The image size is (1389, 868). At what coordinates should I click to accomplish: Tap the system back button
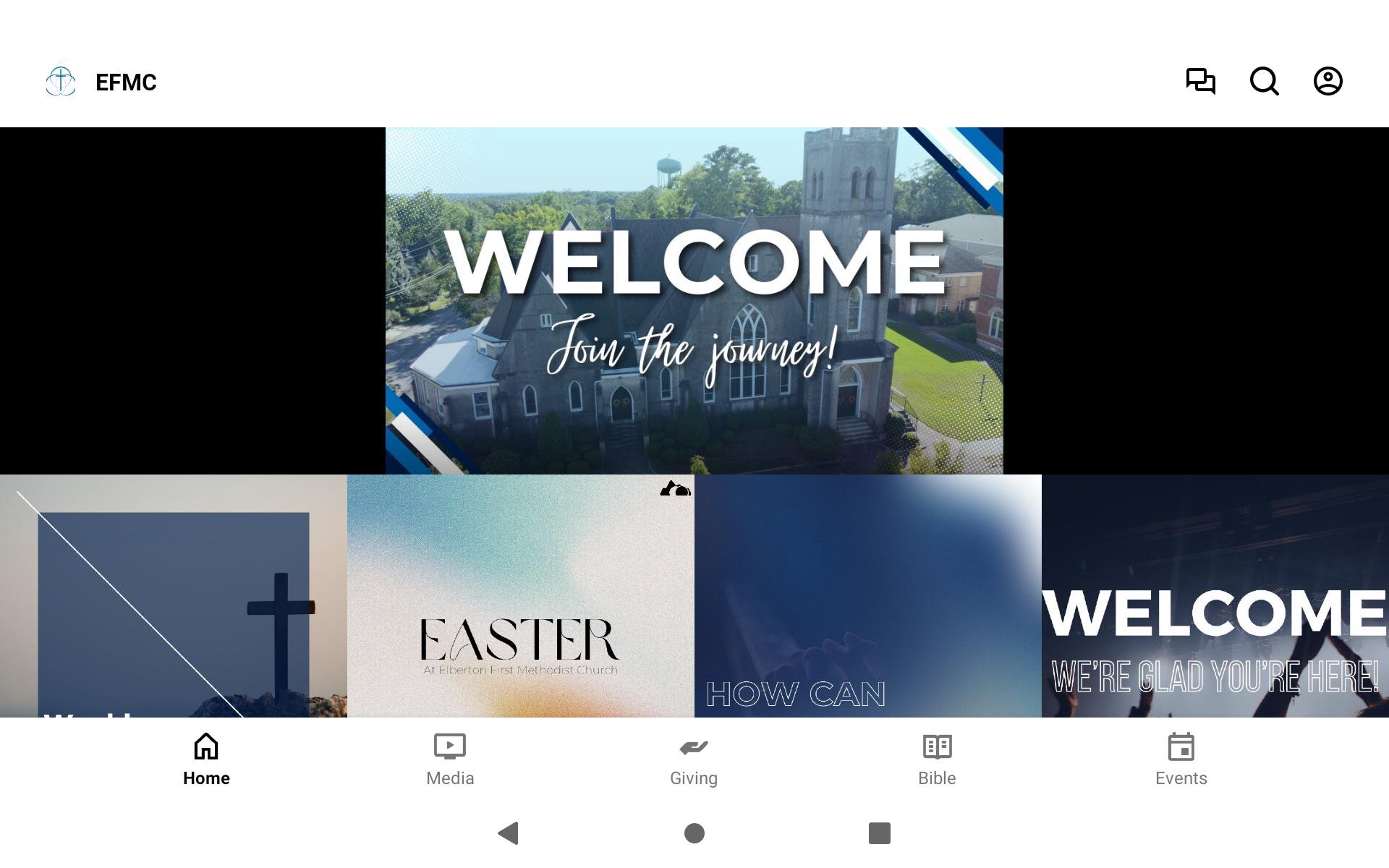point(509,833)
